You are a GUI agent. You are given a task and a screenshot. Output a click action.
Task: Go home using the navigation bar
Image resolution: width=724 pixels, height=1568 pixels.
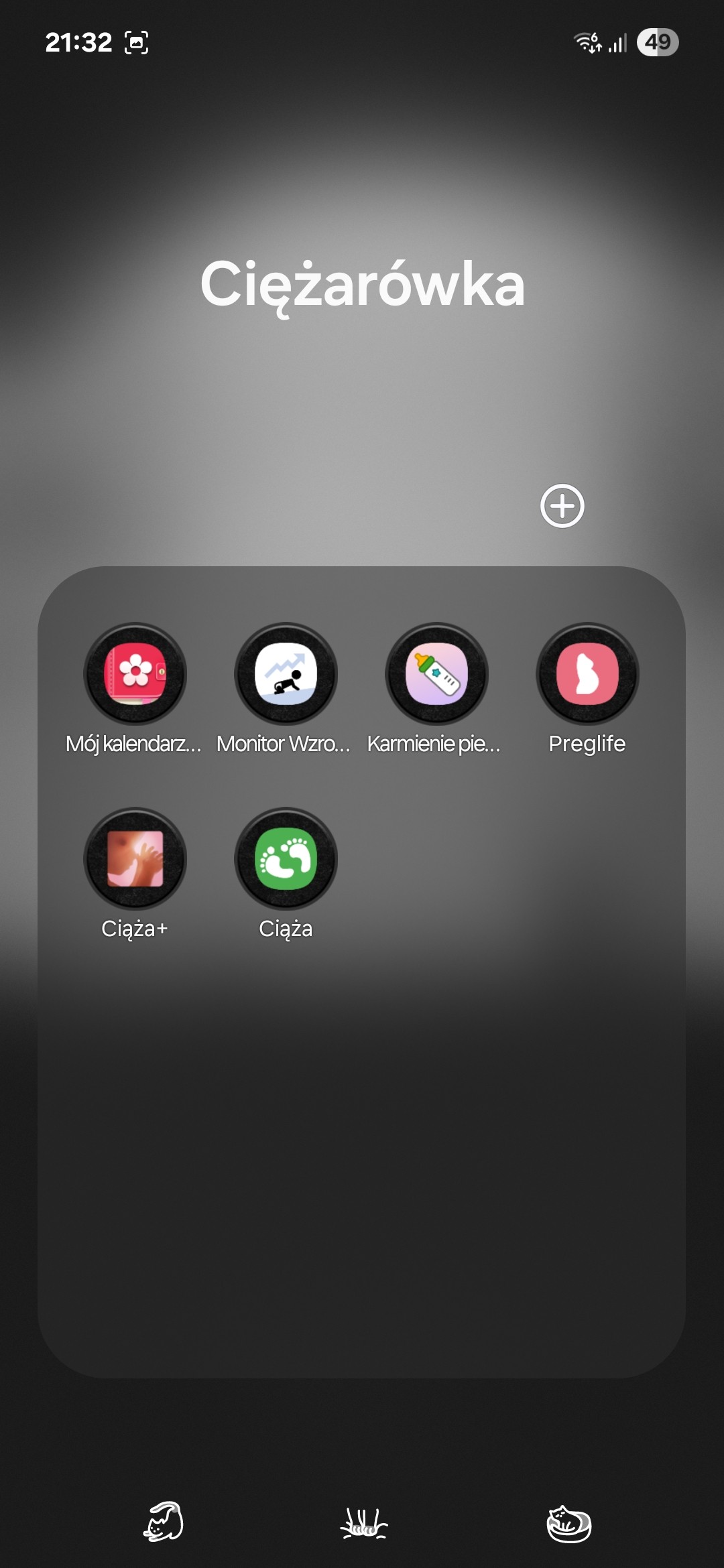[x=363, y=1523]
